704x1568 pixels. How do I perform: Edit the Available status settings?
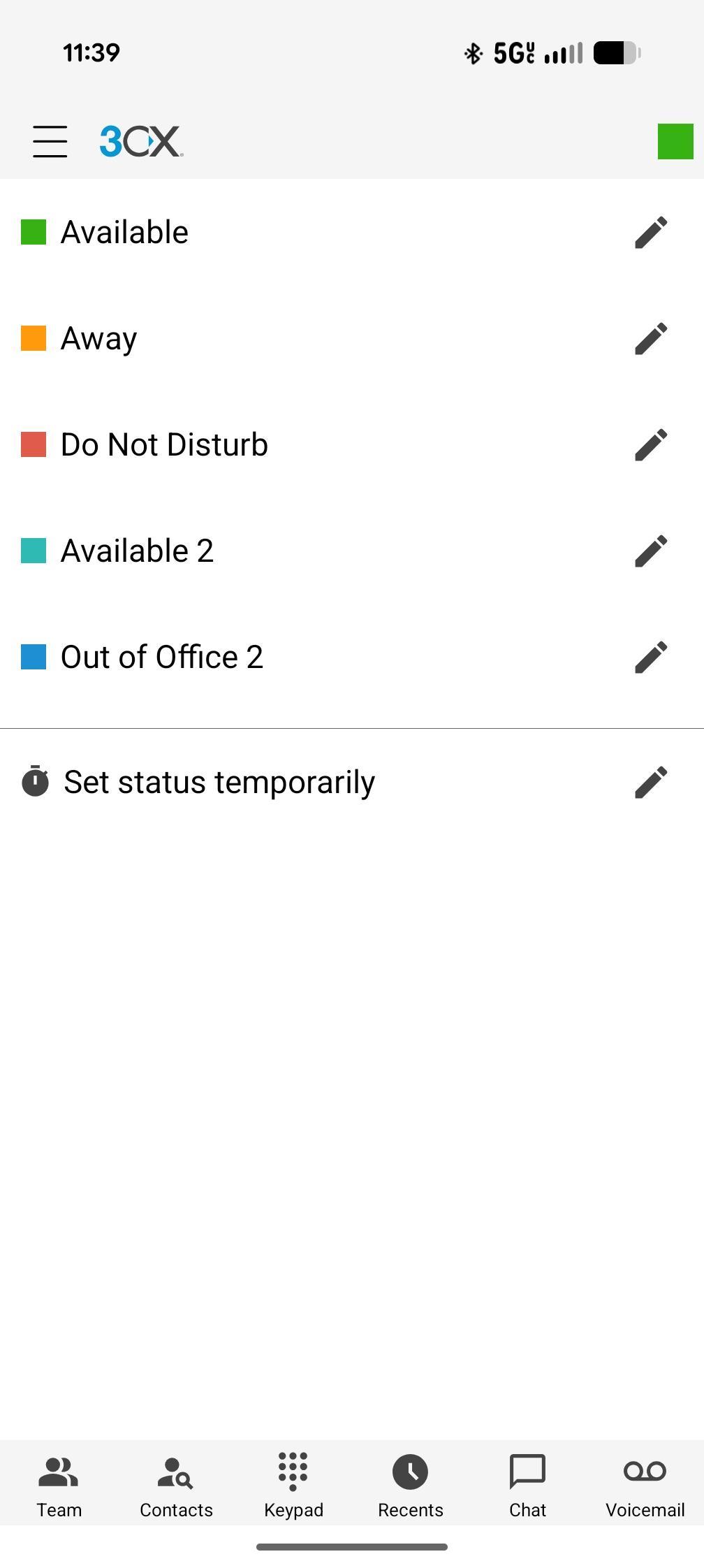click(651, 232)
